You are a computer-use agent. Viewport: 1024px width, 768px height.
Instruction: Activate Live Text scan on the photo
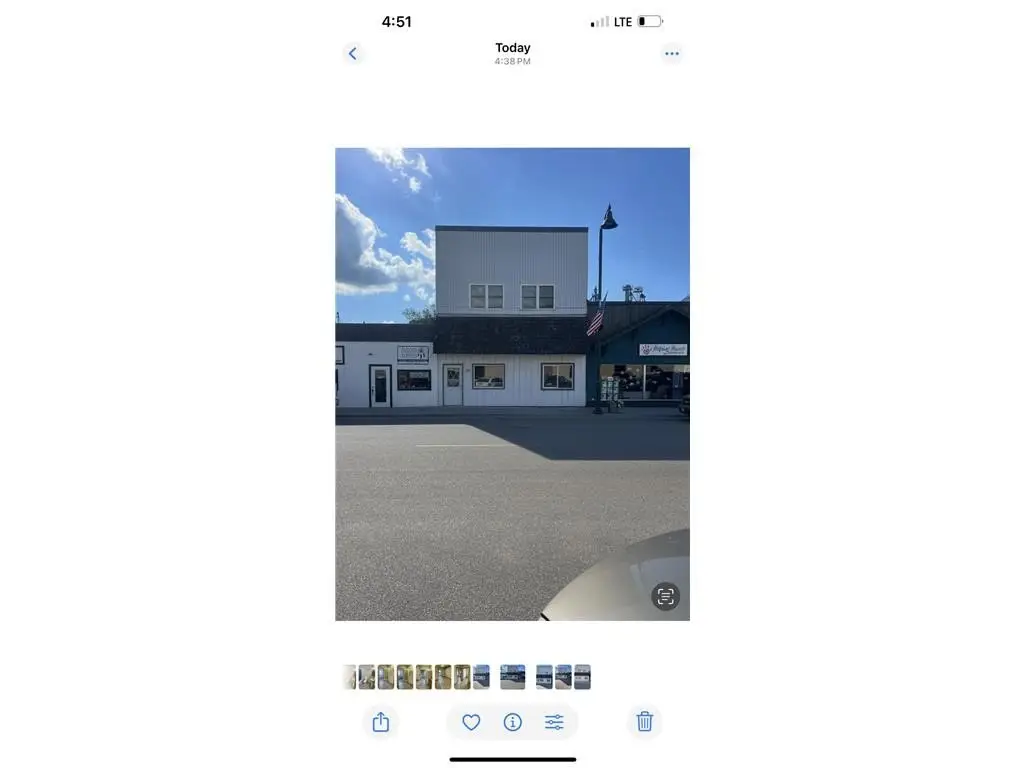tap(665, 597)
